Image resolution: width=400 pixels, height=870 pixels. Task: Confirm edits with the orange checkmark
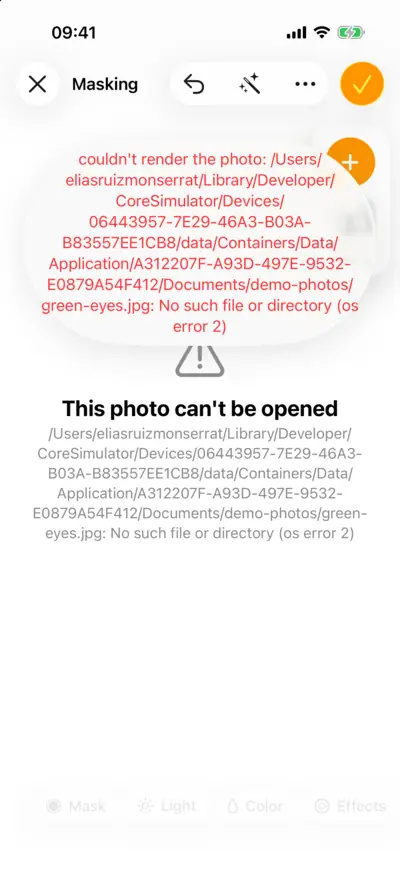pyautogui.click(x=362, y=84)
